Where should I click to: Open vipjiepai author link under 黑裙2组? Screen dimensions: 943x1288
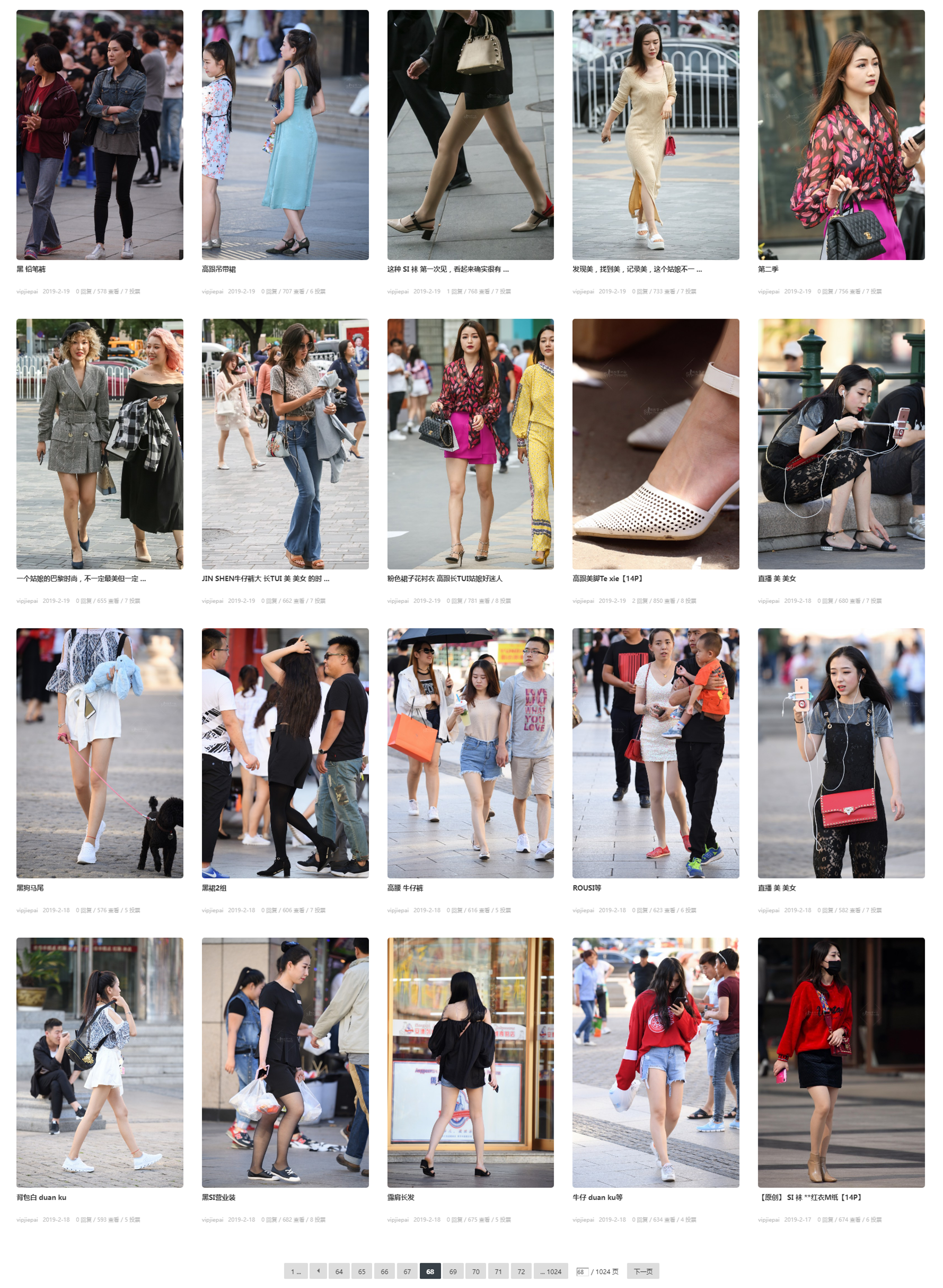coord(213,910)
